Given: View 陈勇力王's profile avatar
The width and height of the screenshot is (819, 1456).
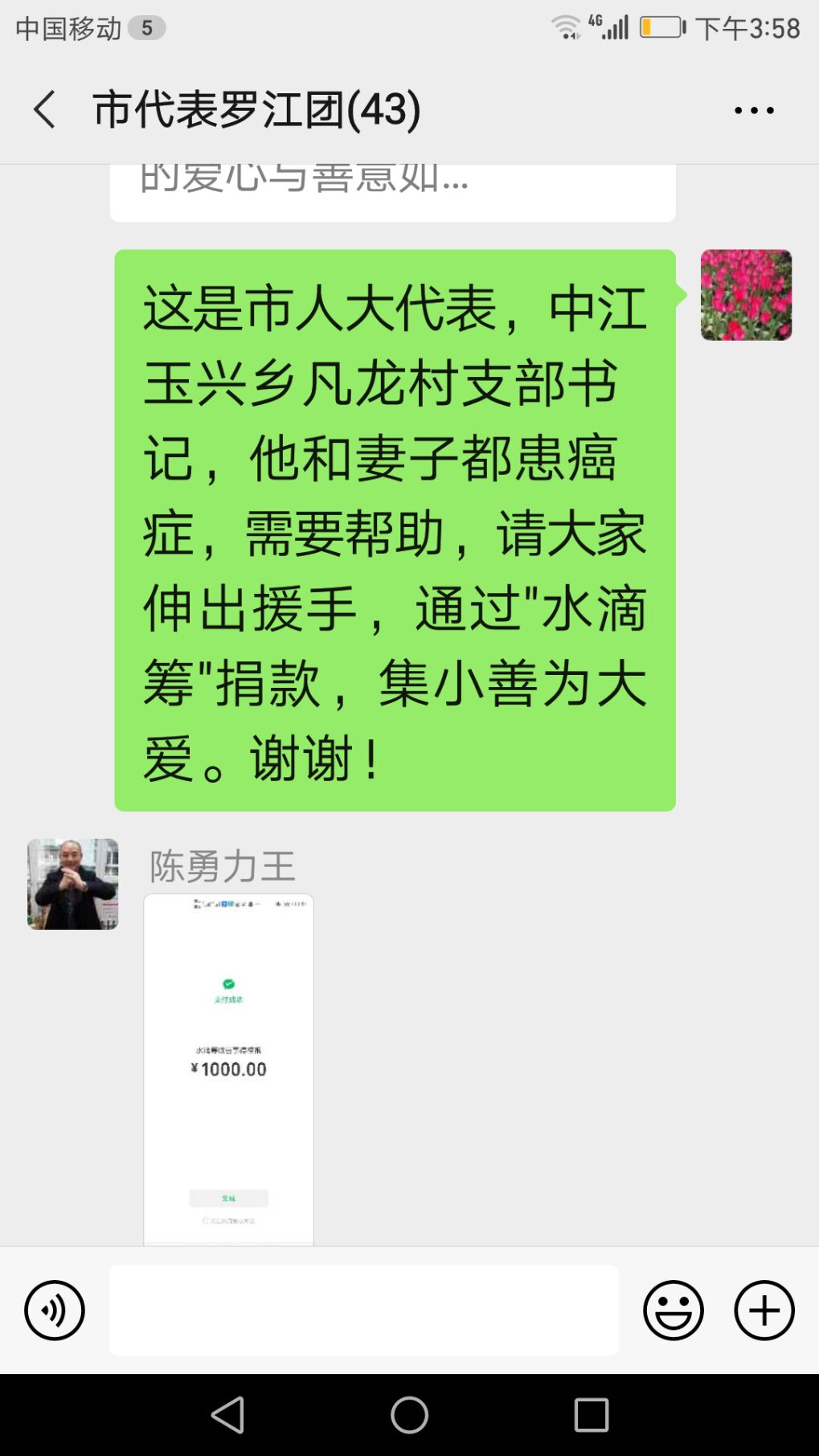Looking at the screenshot, I should tap(73, 884).
